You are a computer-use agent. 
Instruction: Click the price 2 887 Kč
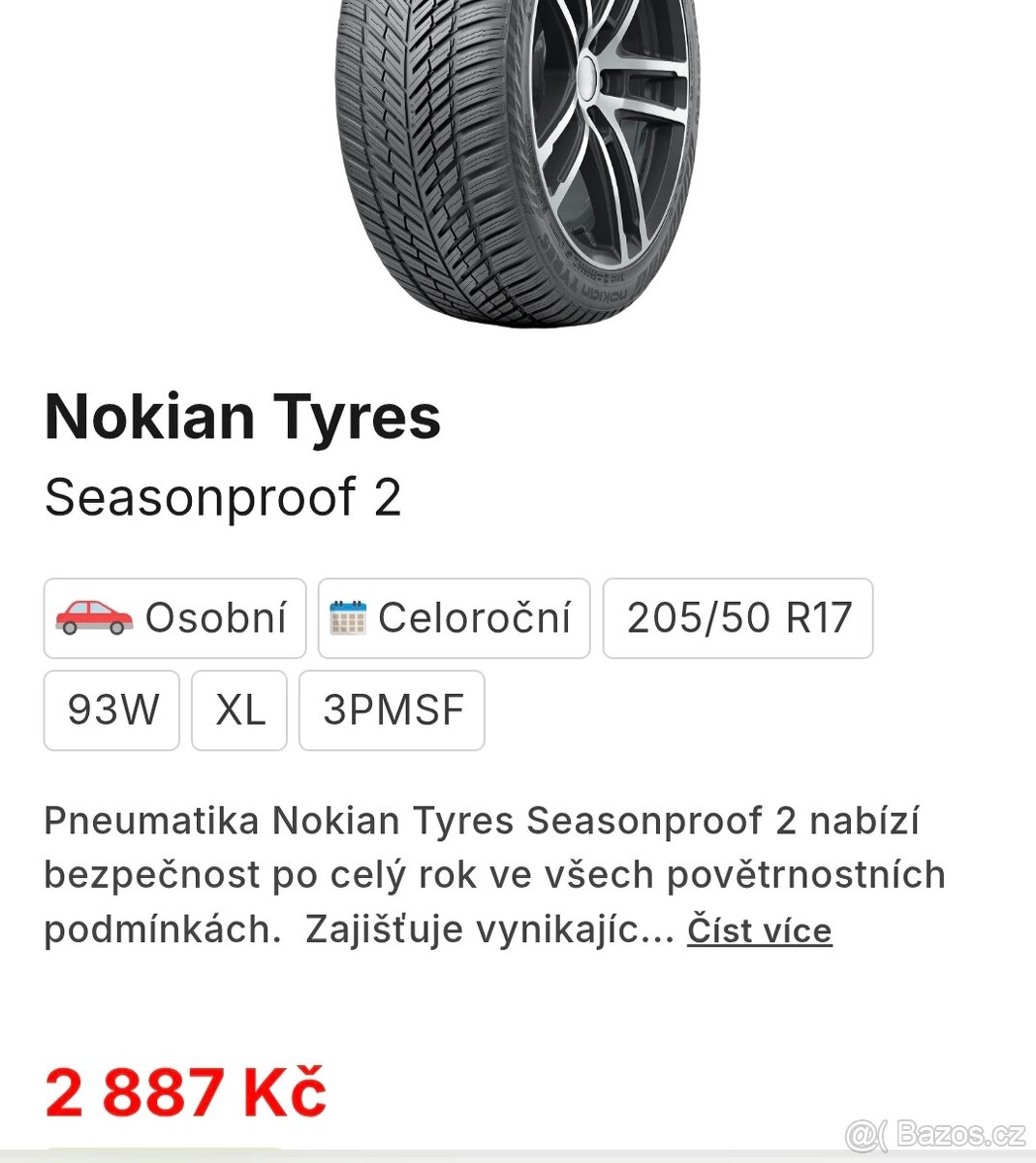pyautogui.click(x=186, y=1090)
